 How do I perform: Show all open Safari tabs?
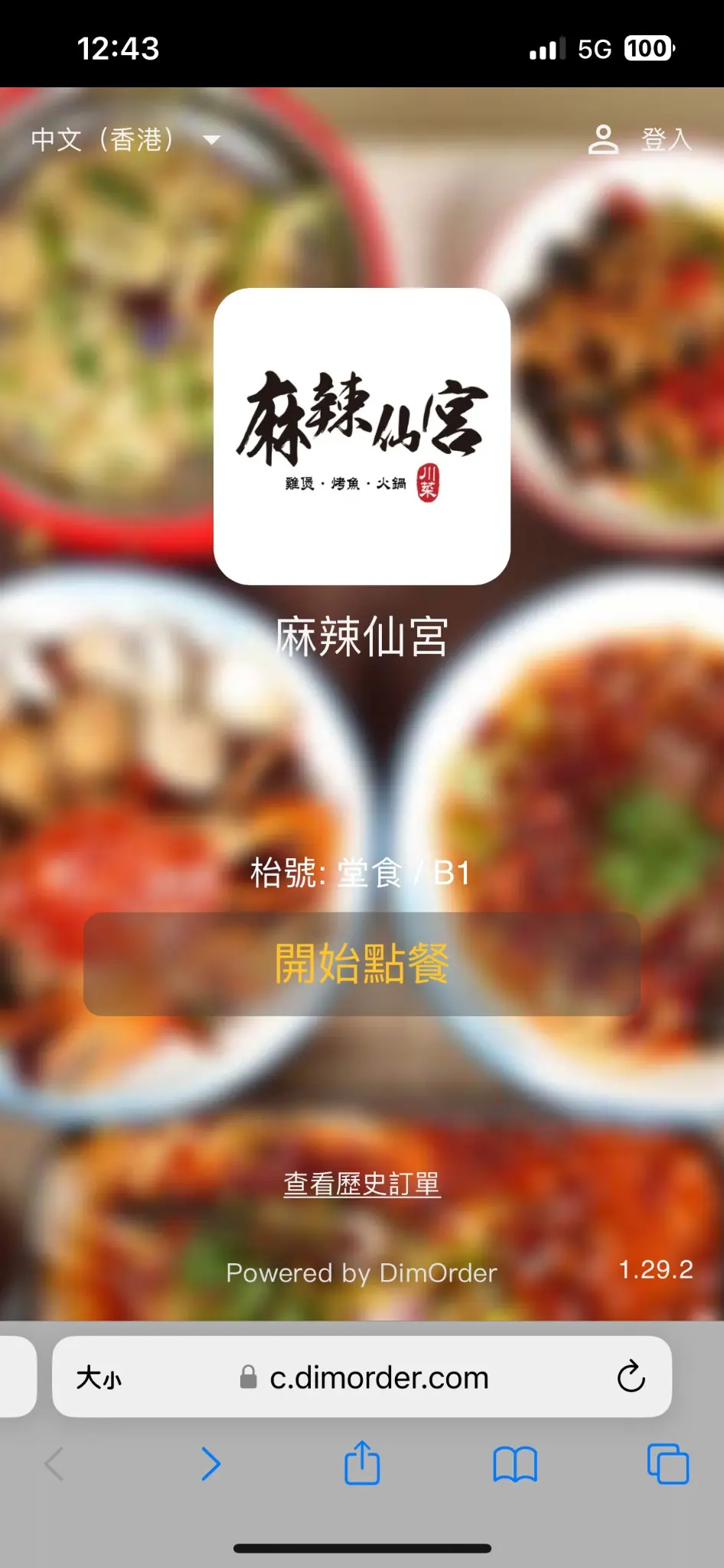click(x=667, y=1464)
